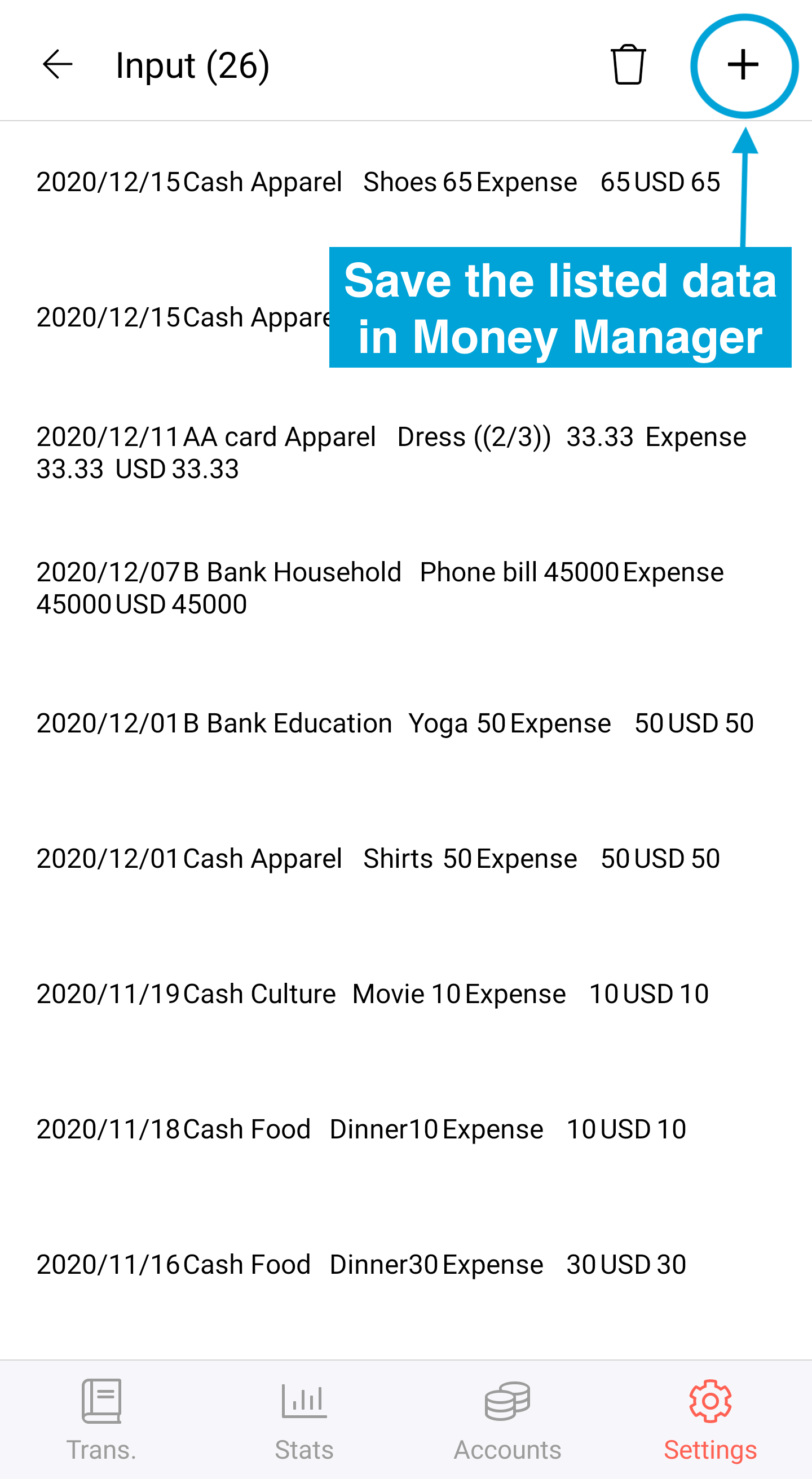Switch to the Trans. tab
812x1479 pixels.
101,1419
